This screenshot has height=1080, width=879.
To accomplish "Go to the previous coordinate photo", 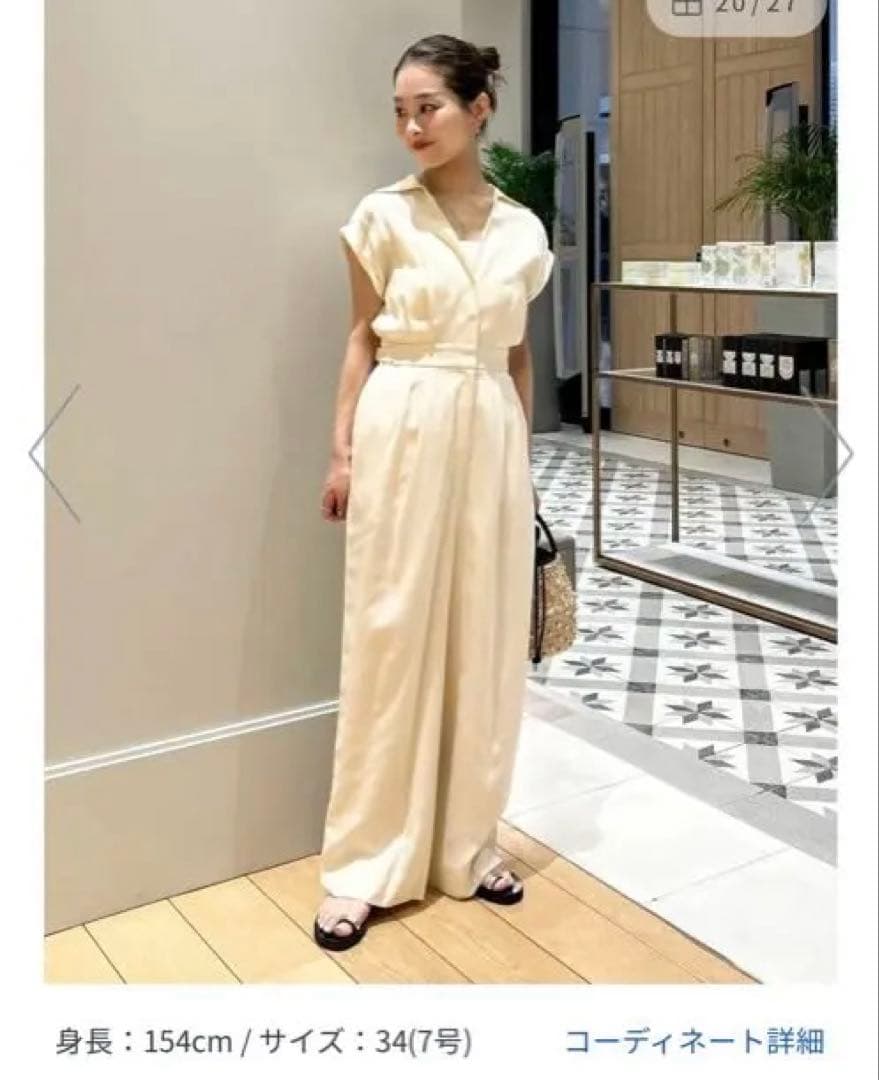I will pyautogui.click(x=50, y=453).
